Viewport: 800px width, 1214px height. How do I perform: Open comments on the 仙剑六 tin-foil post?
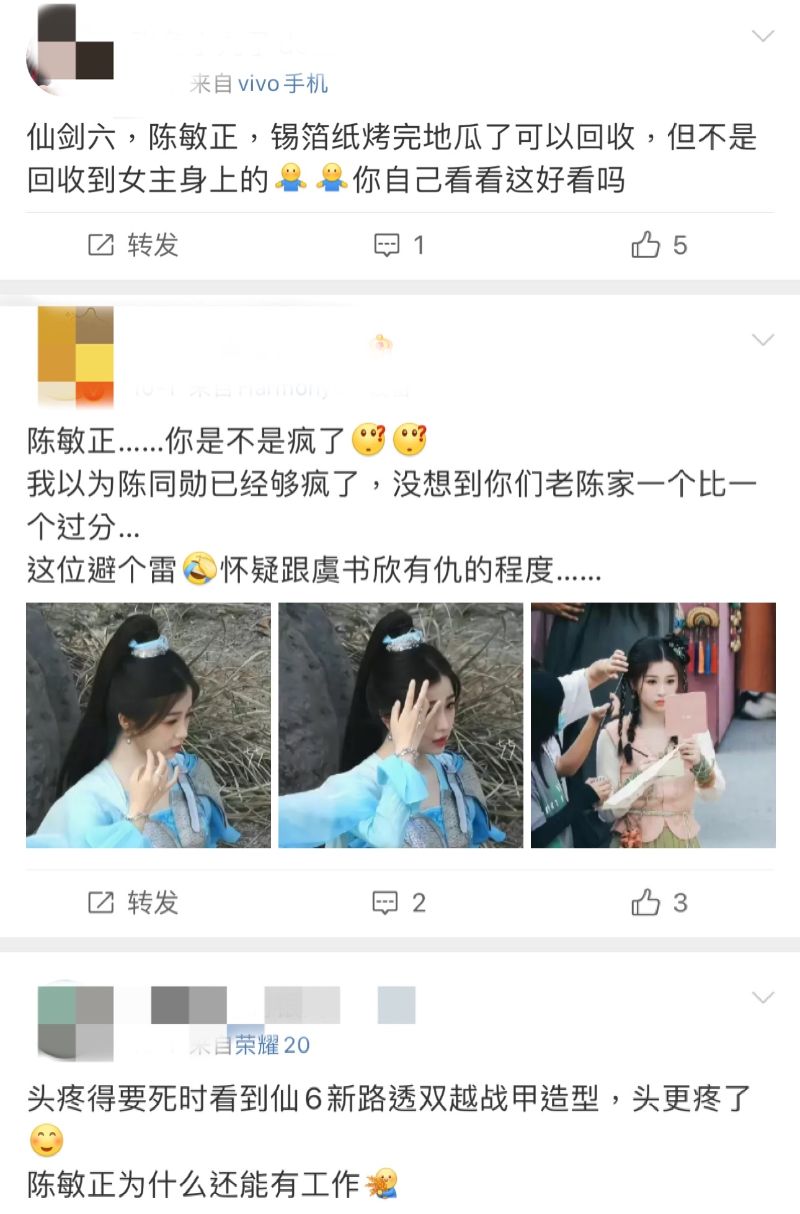(399, 245)
